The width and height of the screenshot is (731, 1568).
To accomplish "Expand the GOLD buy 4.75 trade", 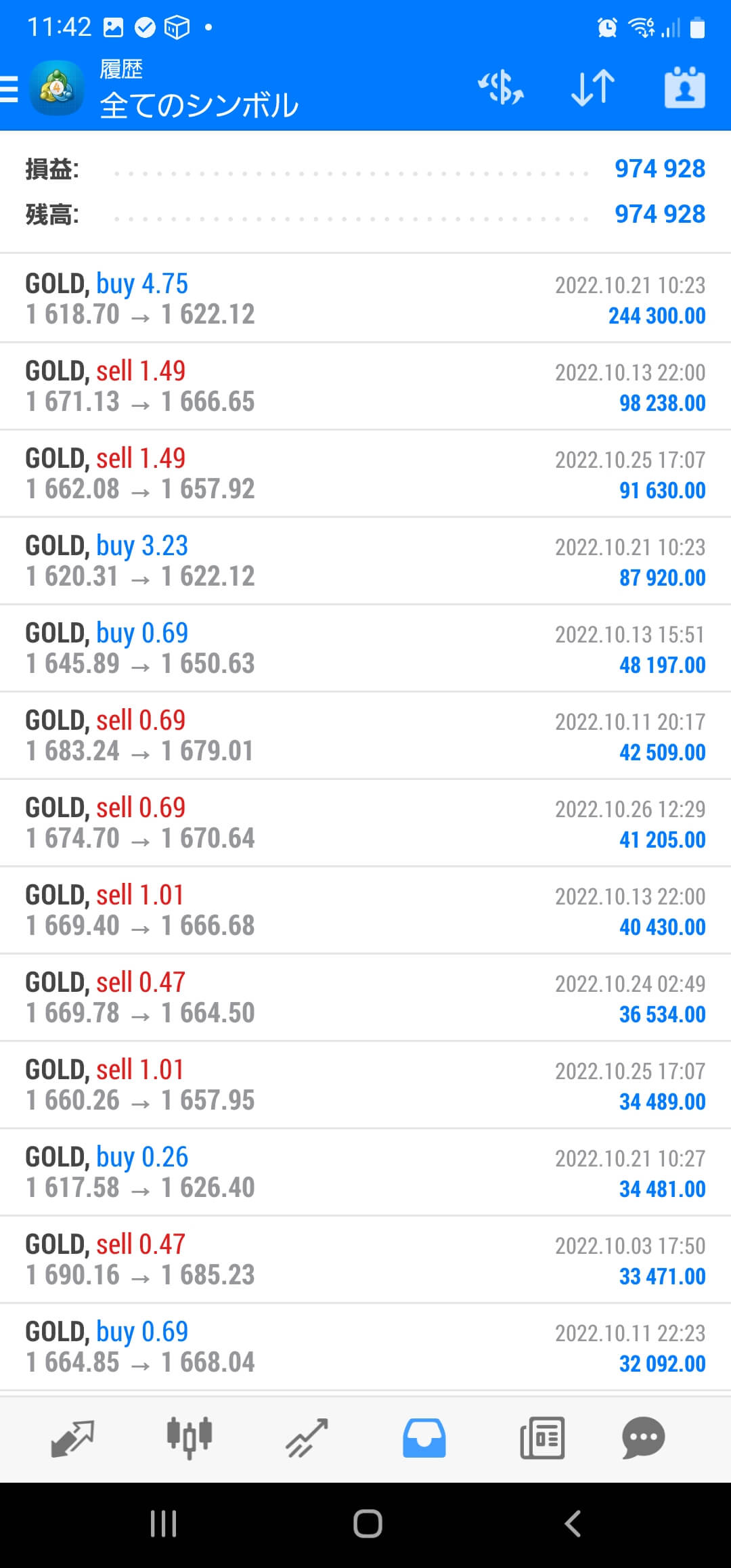I will [x=365, y=299].
